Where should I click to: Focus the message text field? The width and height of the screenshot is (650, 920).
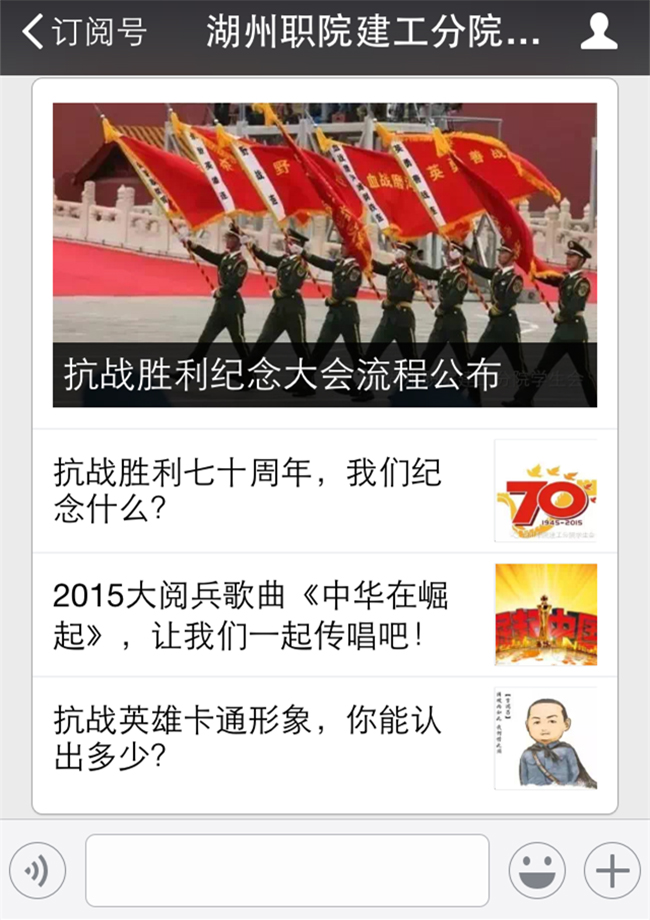point(287,870)
